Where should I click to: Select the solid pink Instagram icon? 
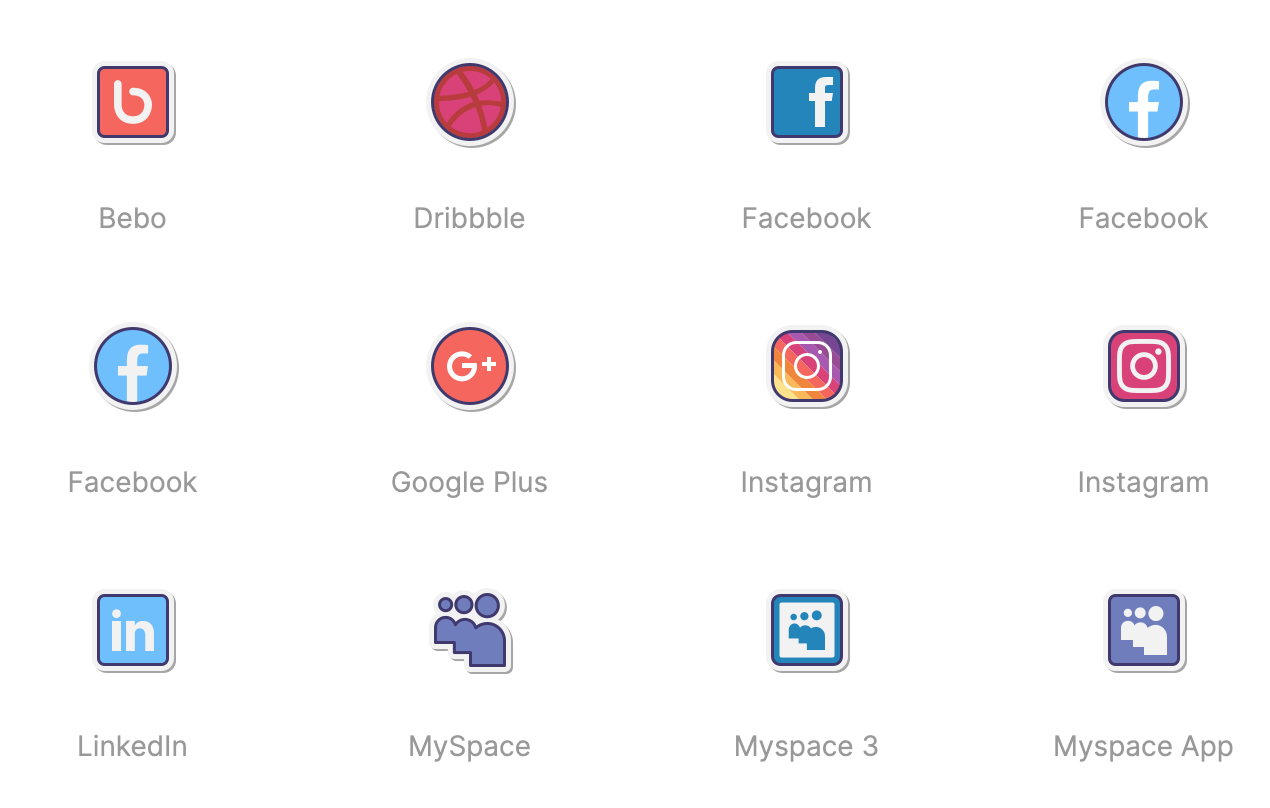click(x=1144, y=366)
